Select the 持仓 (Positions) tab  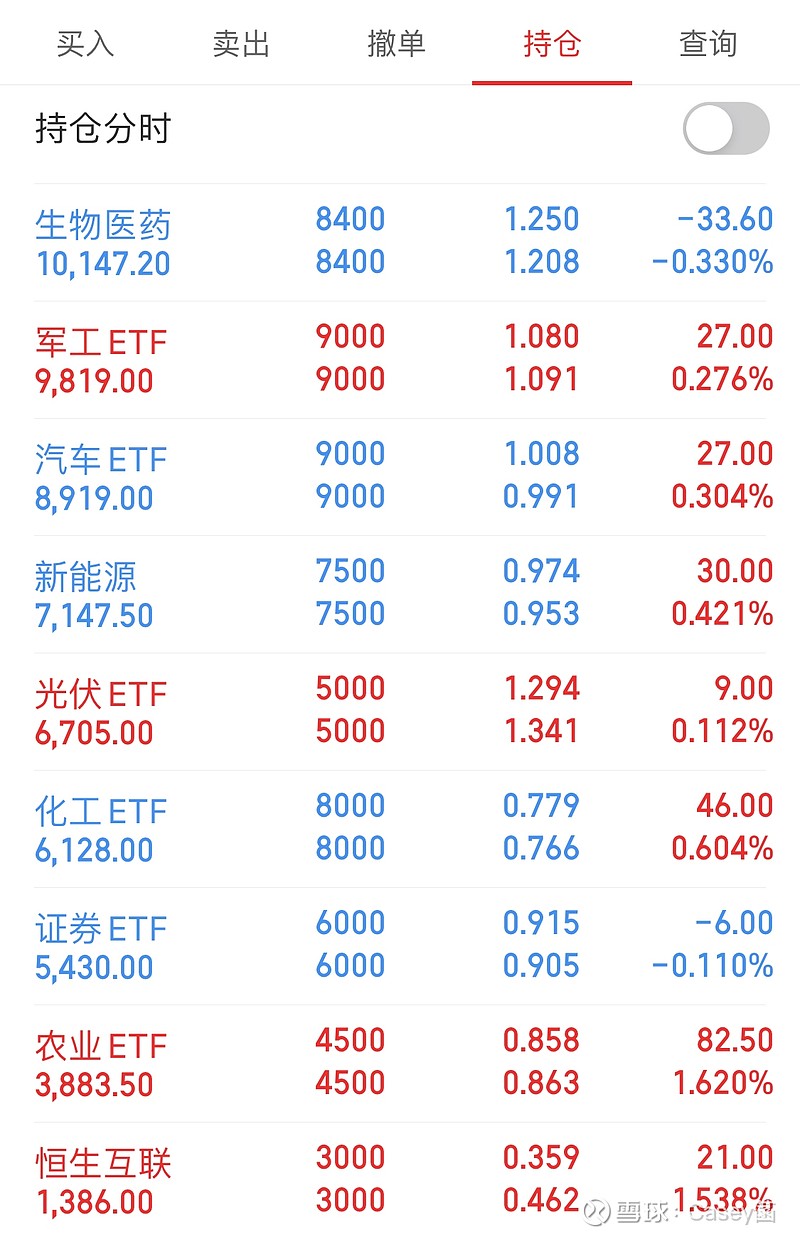[x=551, y=44]
